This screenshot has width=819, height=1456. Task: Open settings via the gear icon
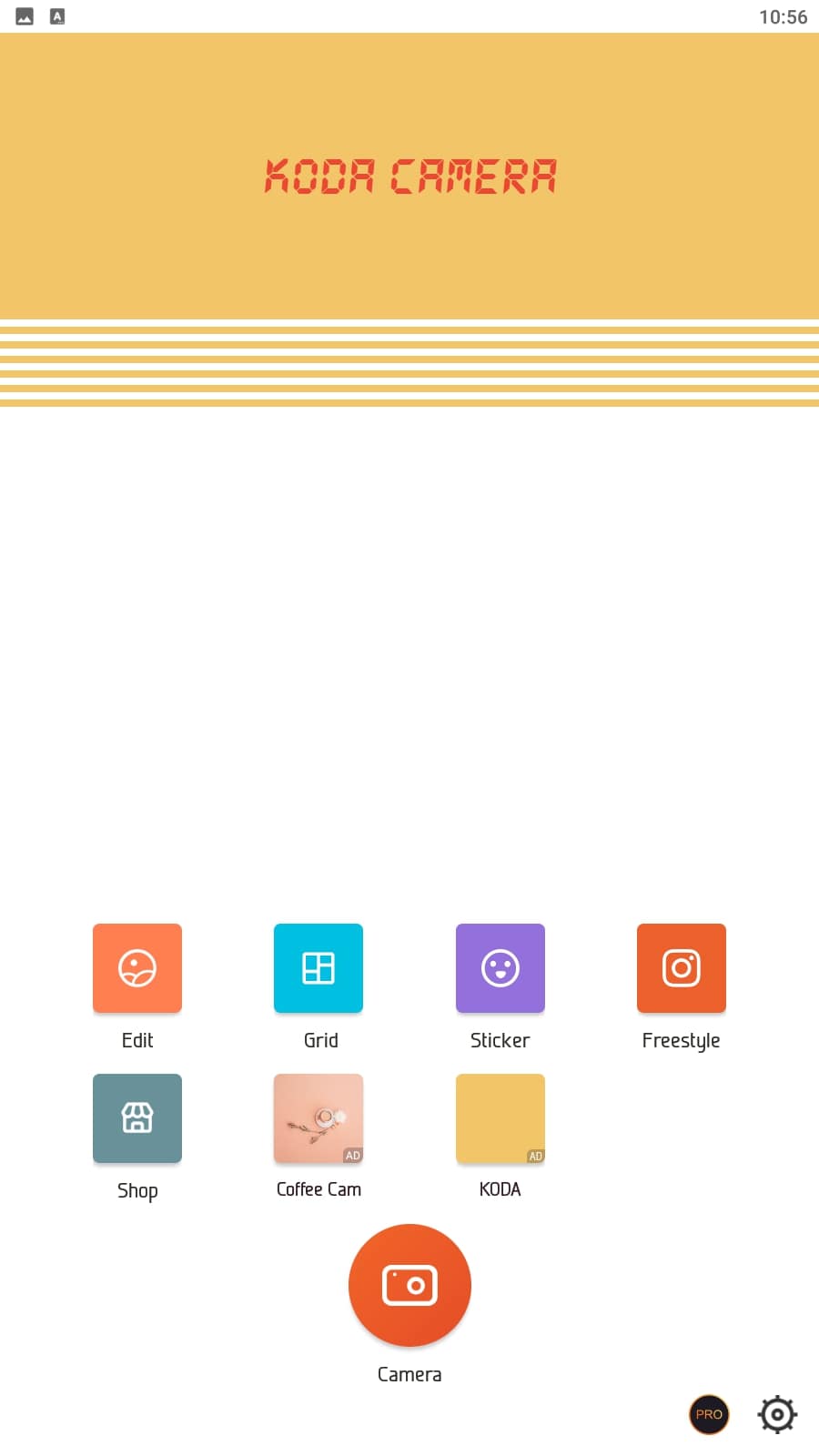pos(778,1414)
